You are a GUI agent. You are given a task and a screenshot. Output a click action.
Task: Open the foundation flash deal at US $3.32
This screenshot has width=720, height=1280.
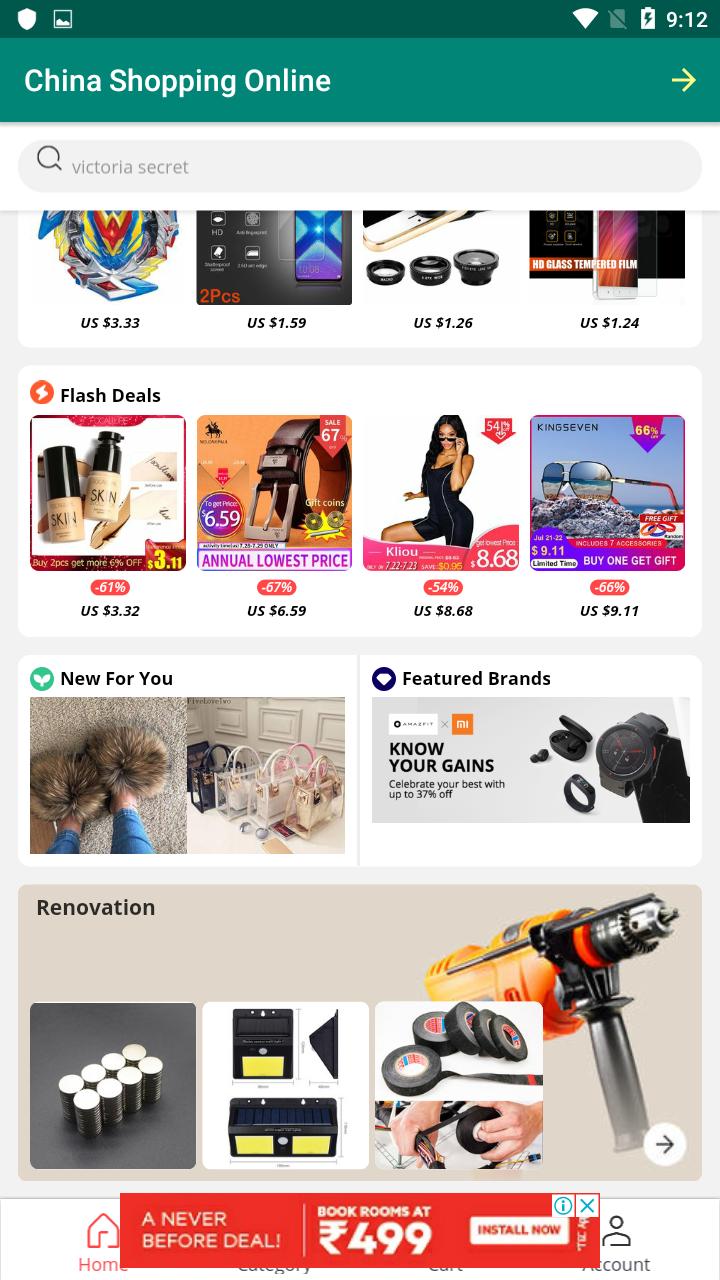[x=108, y=493]
